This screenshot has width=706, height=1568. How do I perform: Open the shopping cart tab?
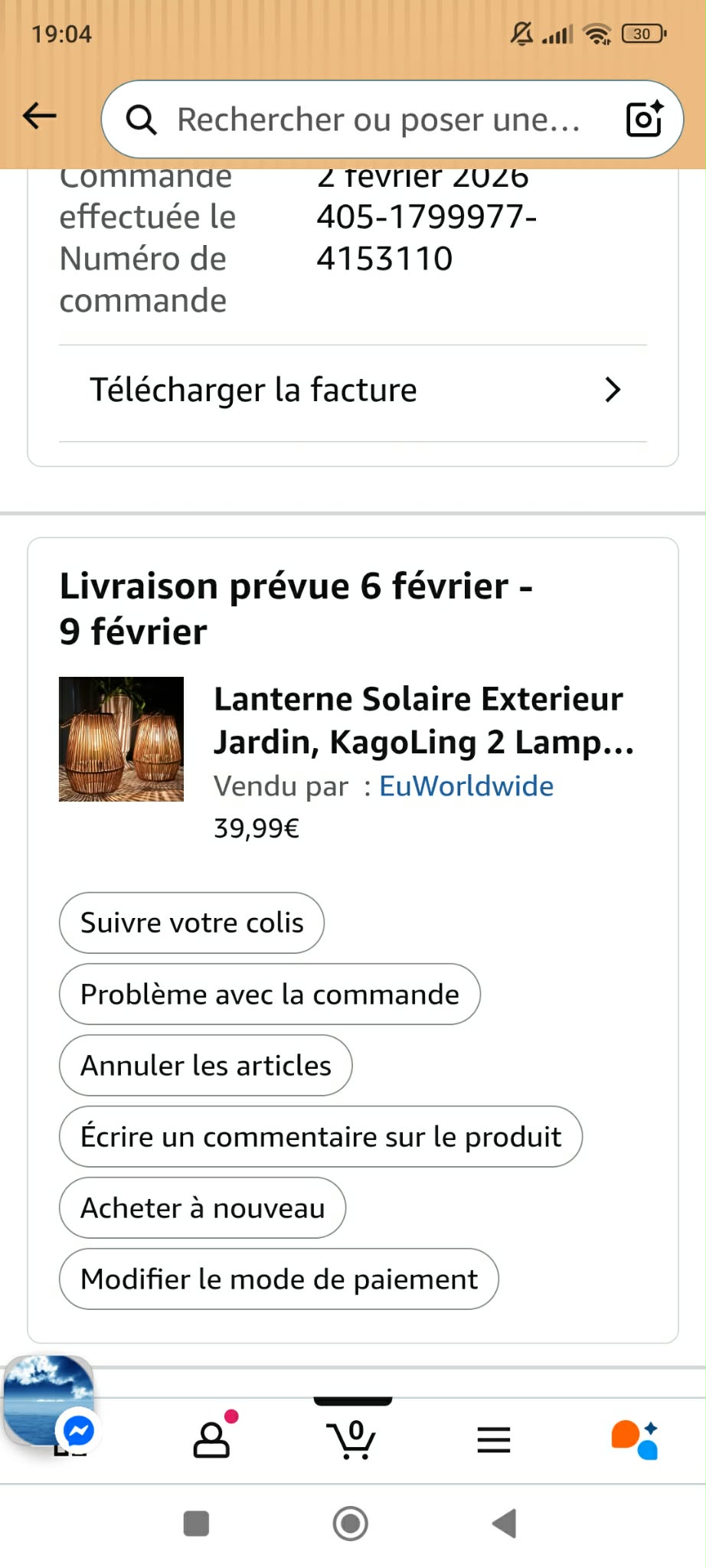coord(352,1439)
